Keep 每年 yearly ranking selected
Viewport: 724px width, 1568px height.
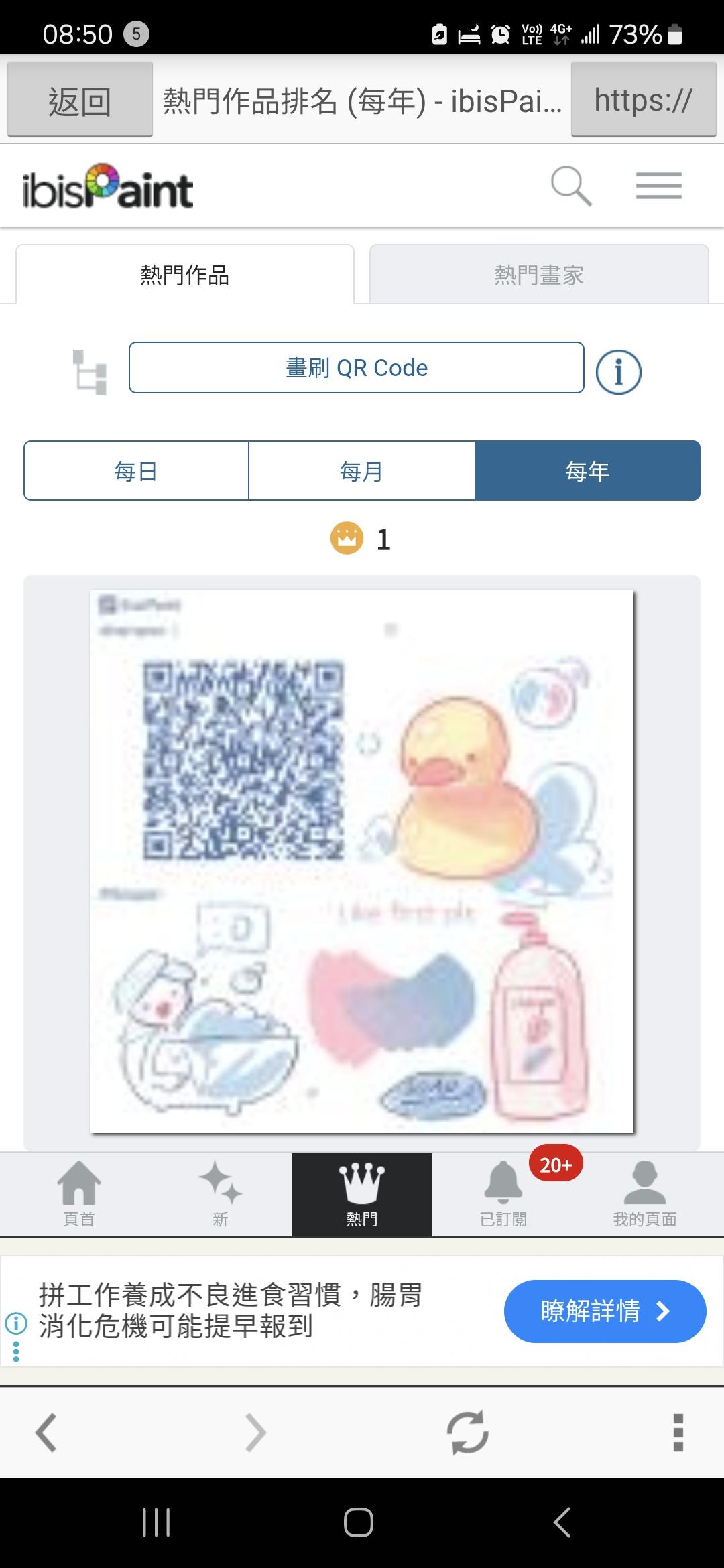pos(587,470)
